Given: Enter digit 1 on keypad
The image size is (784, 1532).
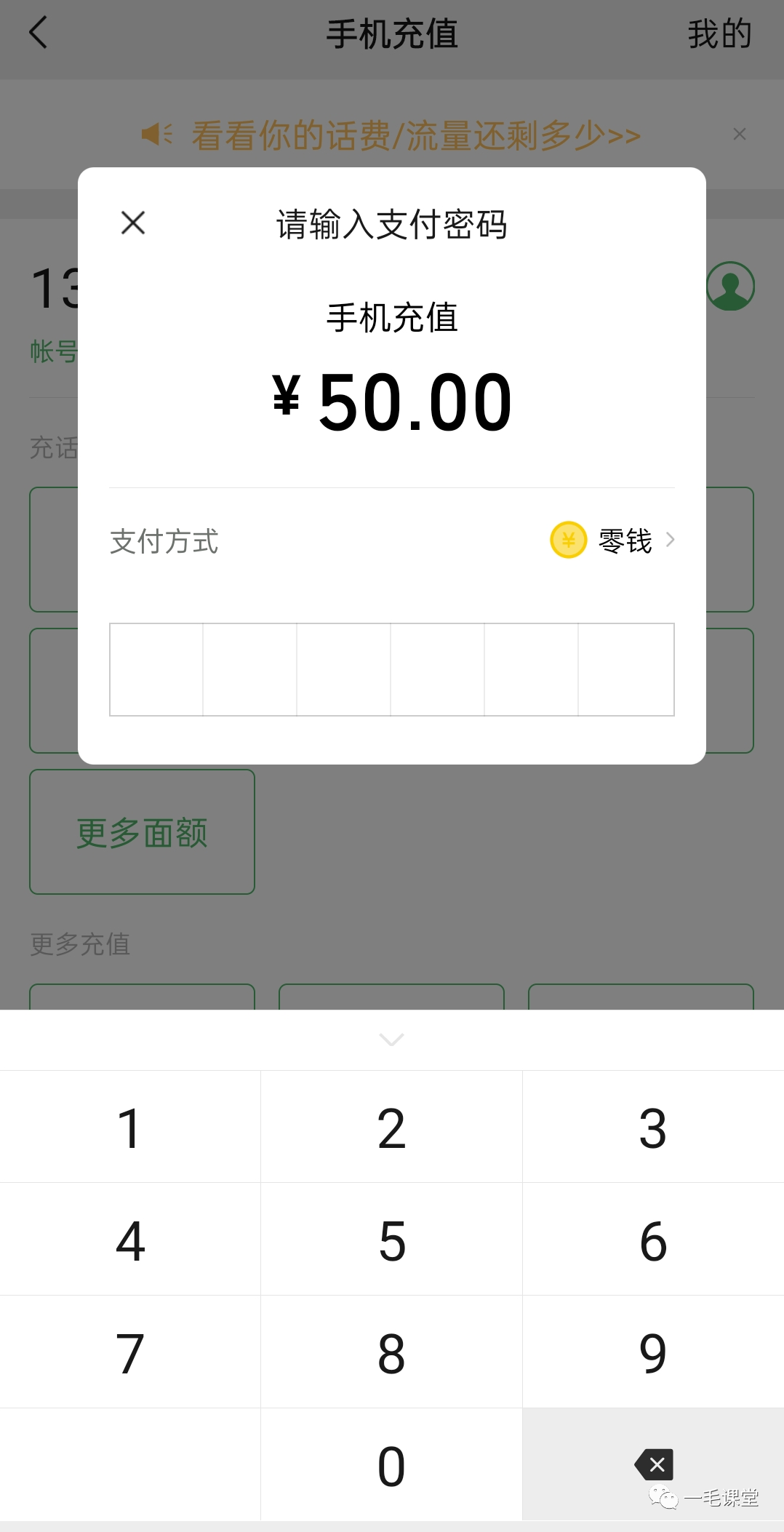Looking at the screenshot, I should click(130, 1128).
